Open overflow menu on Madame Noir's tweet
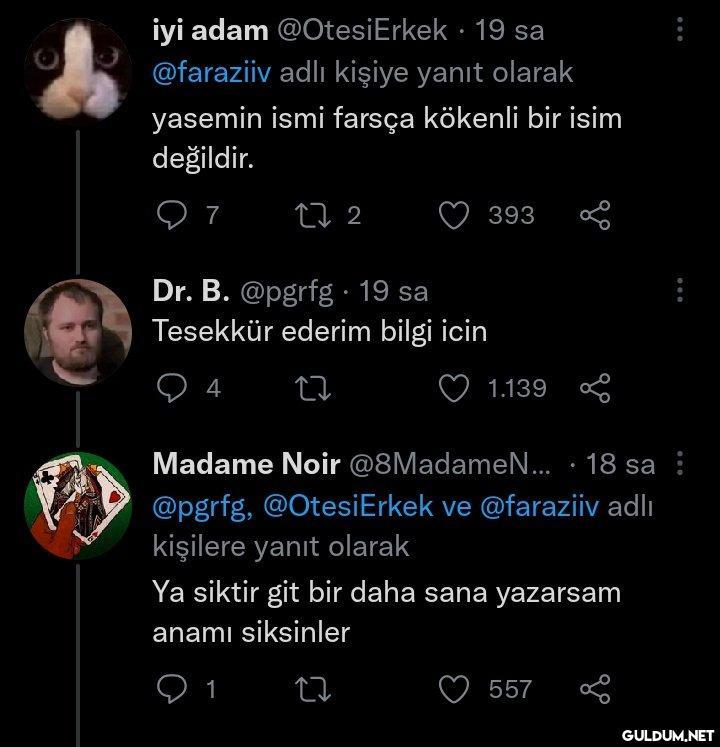 pos(680,463)
